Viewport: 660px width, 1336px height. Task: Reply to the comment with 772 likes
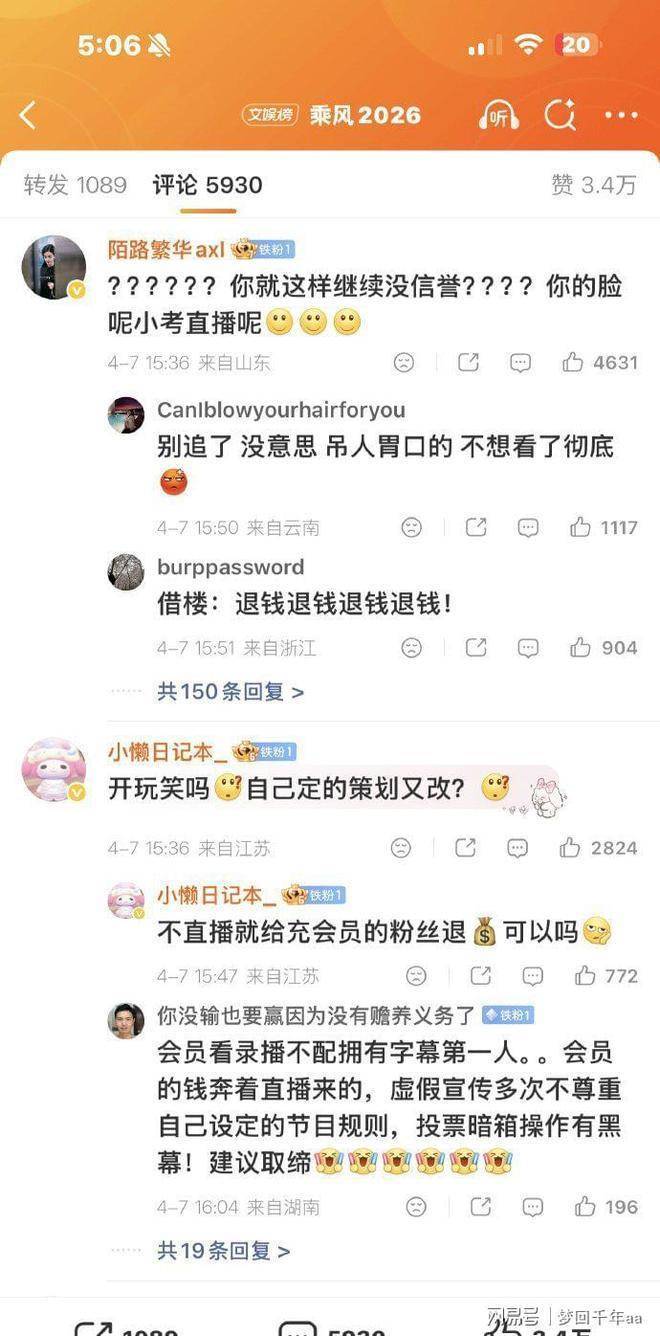point(532,975)
